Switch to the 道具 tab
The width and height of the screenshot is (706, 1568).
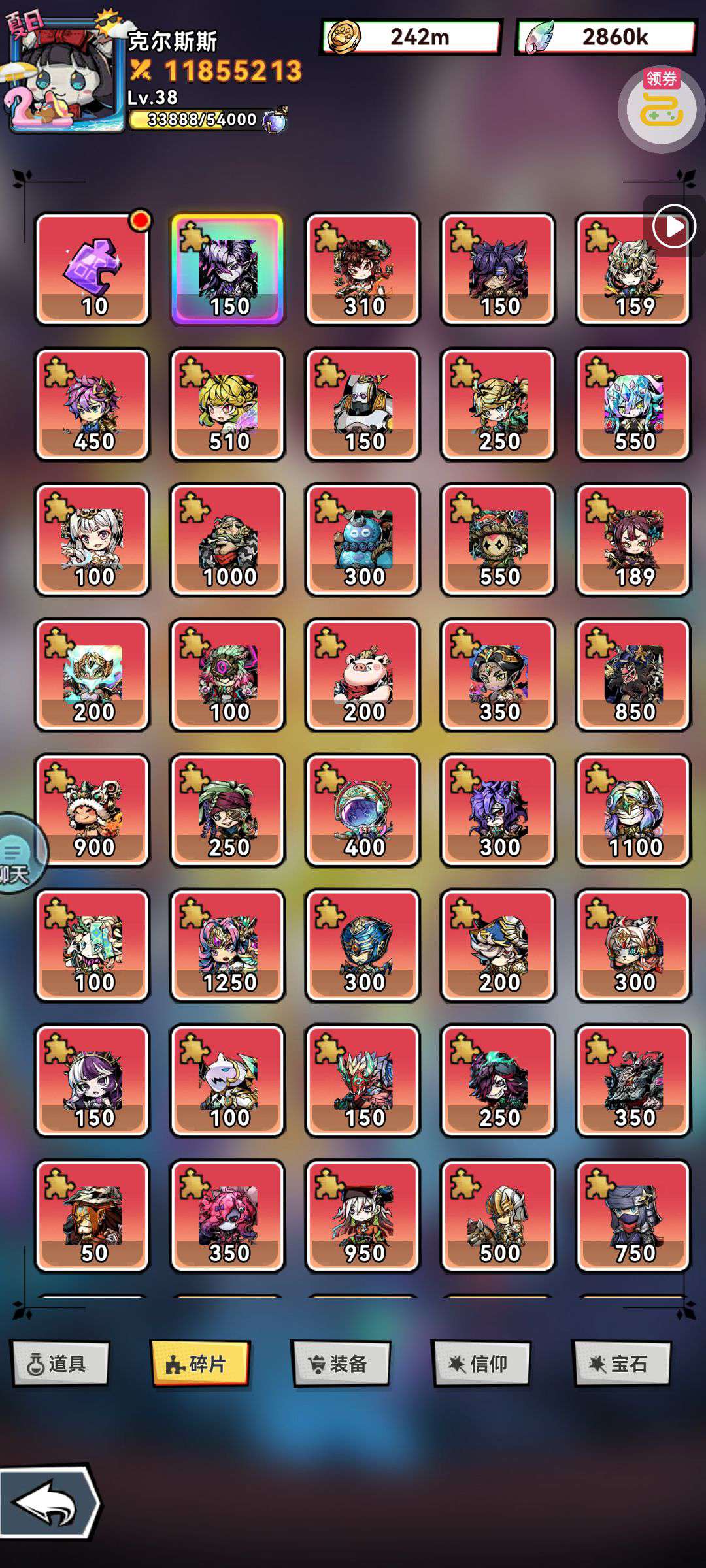[60, 1364]
